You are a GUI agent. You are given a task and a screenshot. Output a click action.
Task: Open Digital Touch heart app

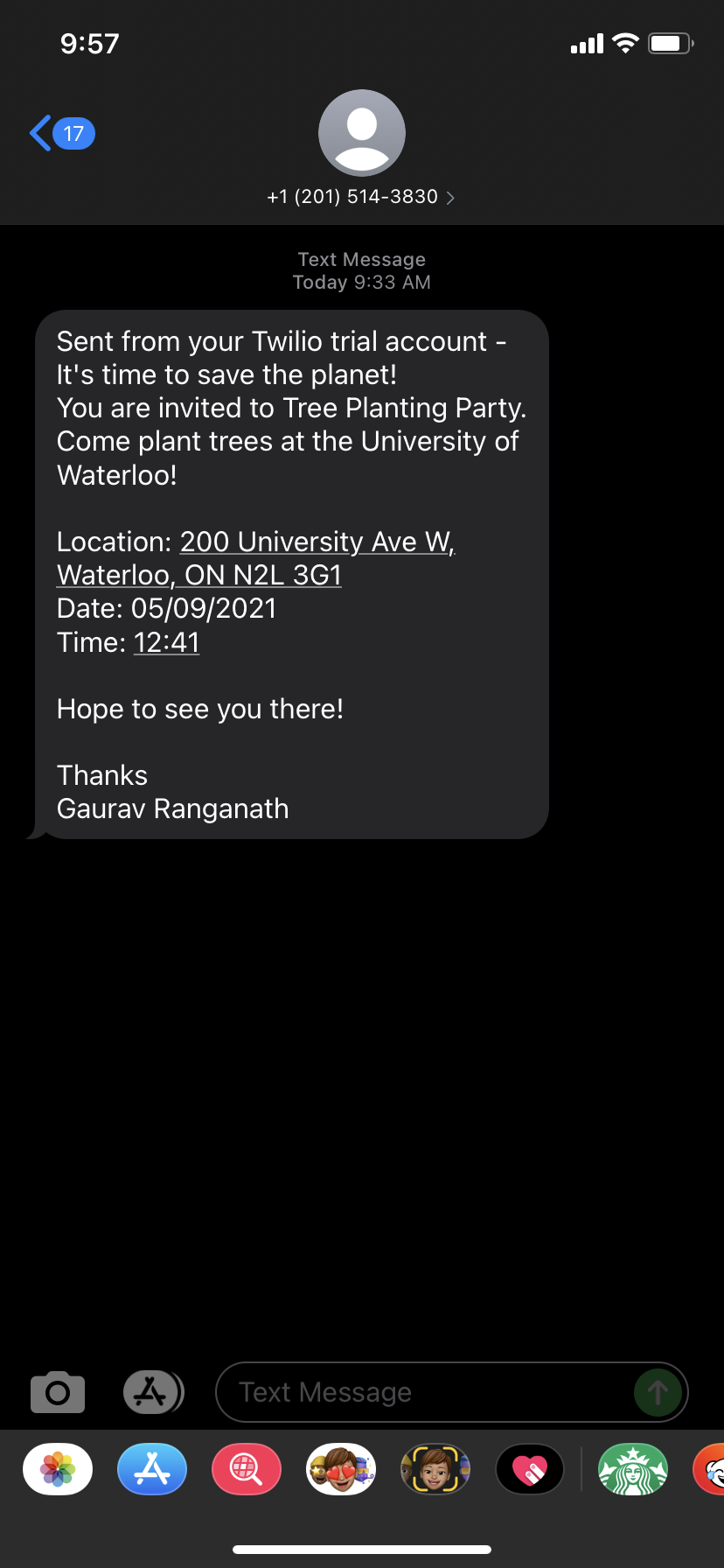(530, 1470)
